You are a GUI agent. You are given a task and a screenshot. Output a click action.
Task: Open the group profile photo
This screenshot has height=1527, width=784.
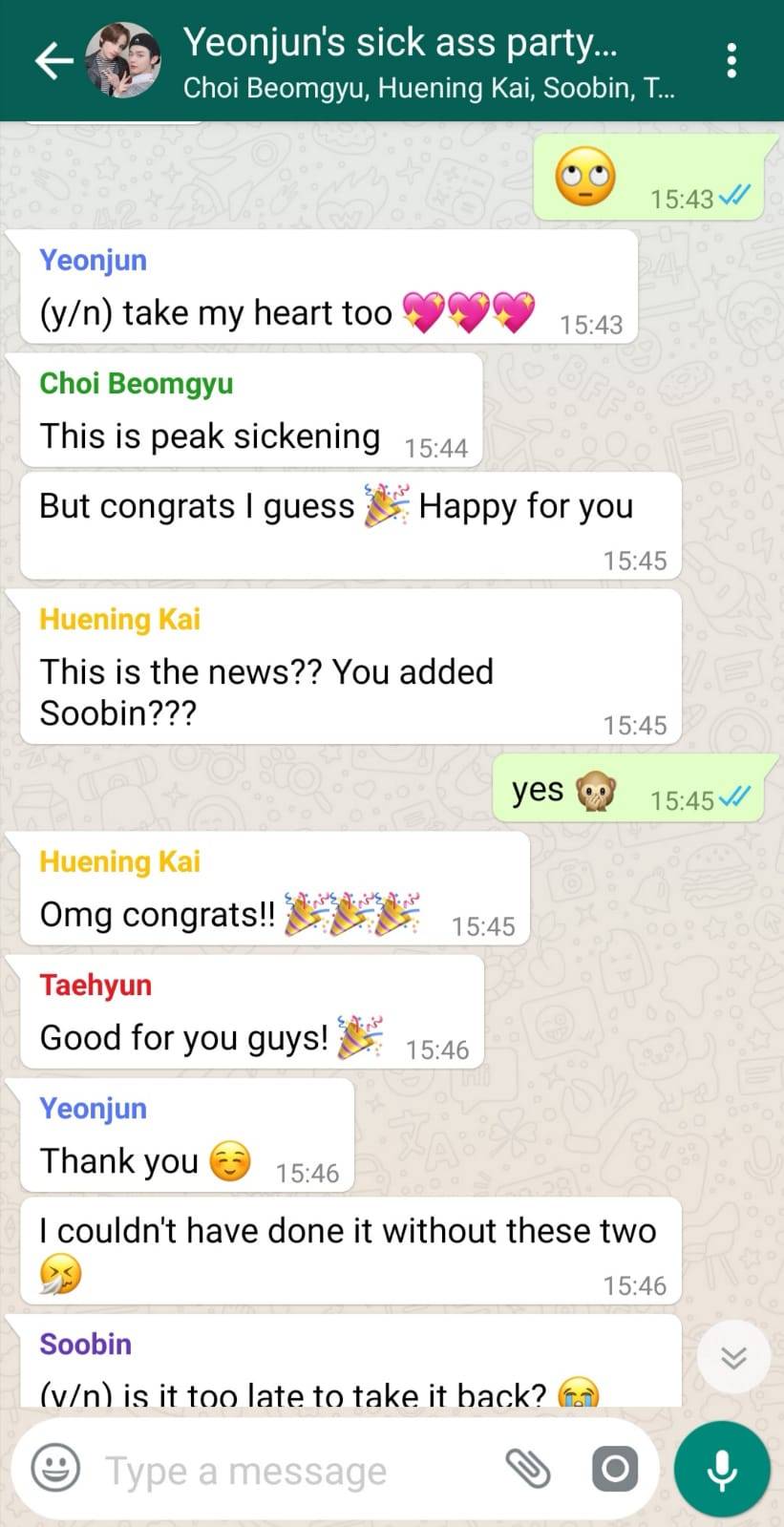(x=123, y=61)
